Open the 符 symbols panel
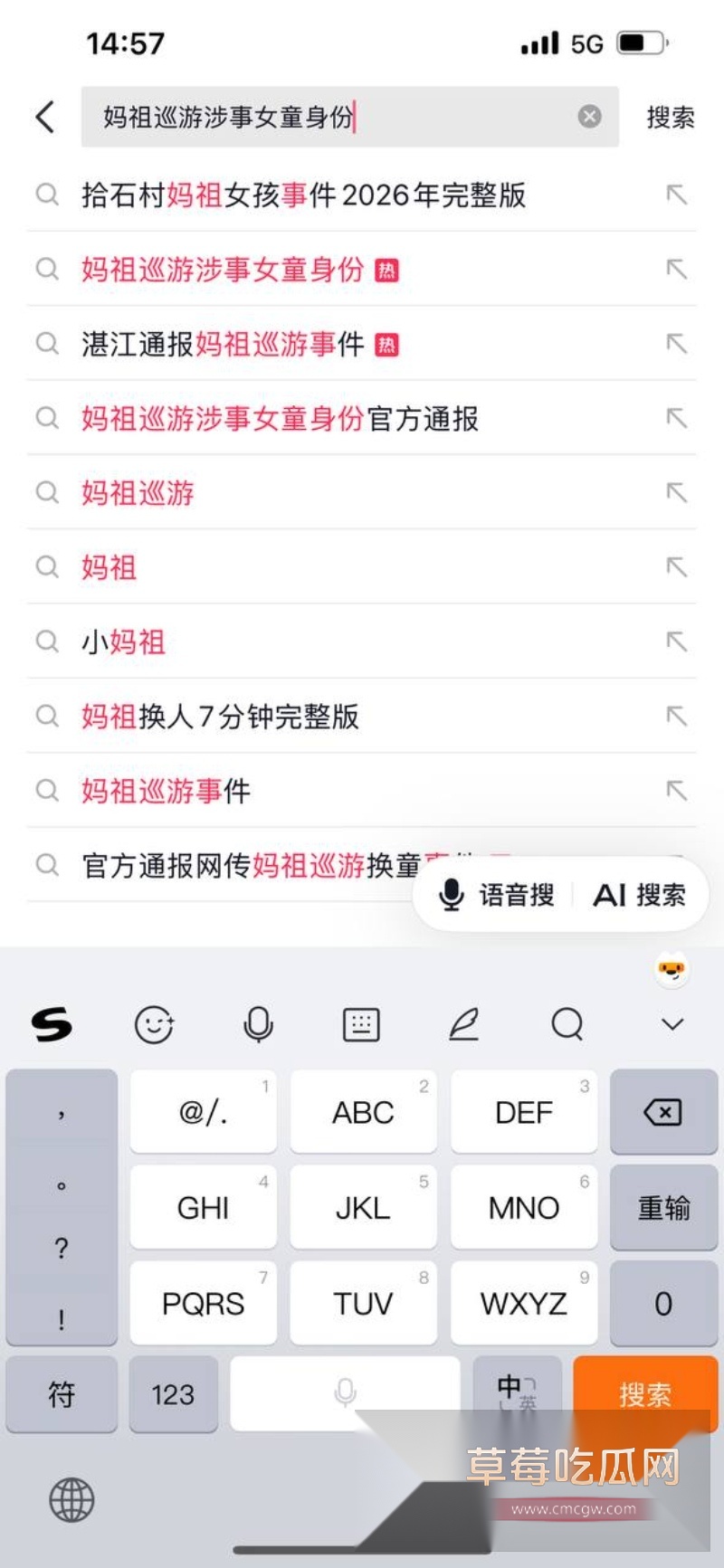This screenshot has width=724, height=1568. point(62,1394)
